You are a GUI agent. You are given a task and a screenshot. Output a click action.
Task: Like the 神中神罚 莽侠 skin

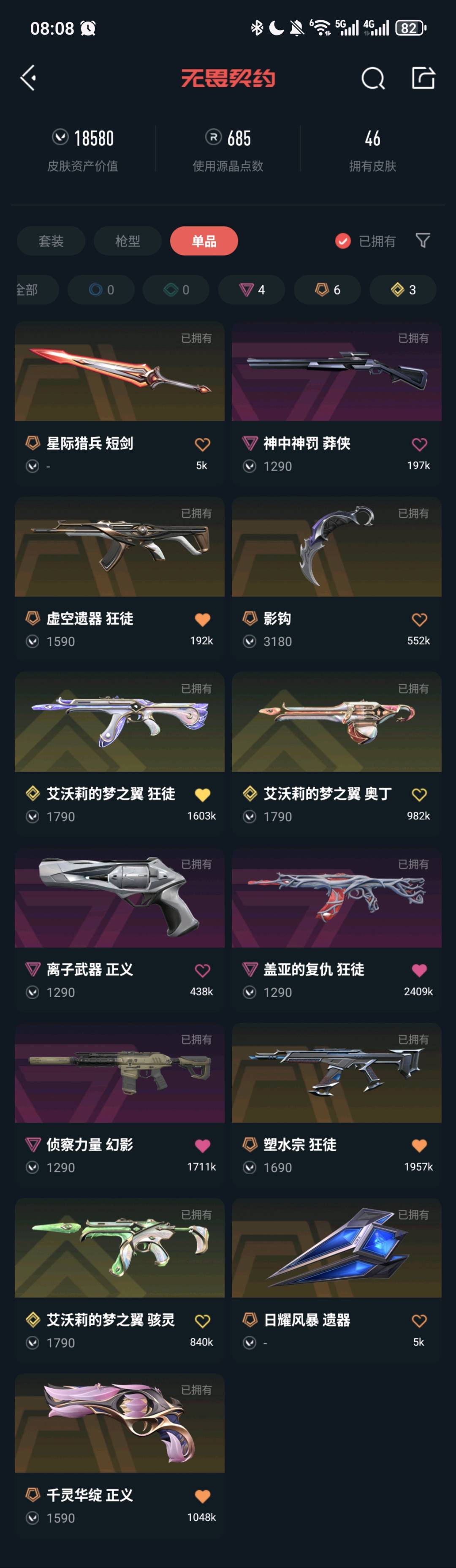419,444
